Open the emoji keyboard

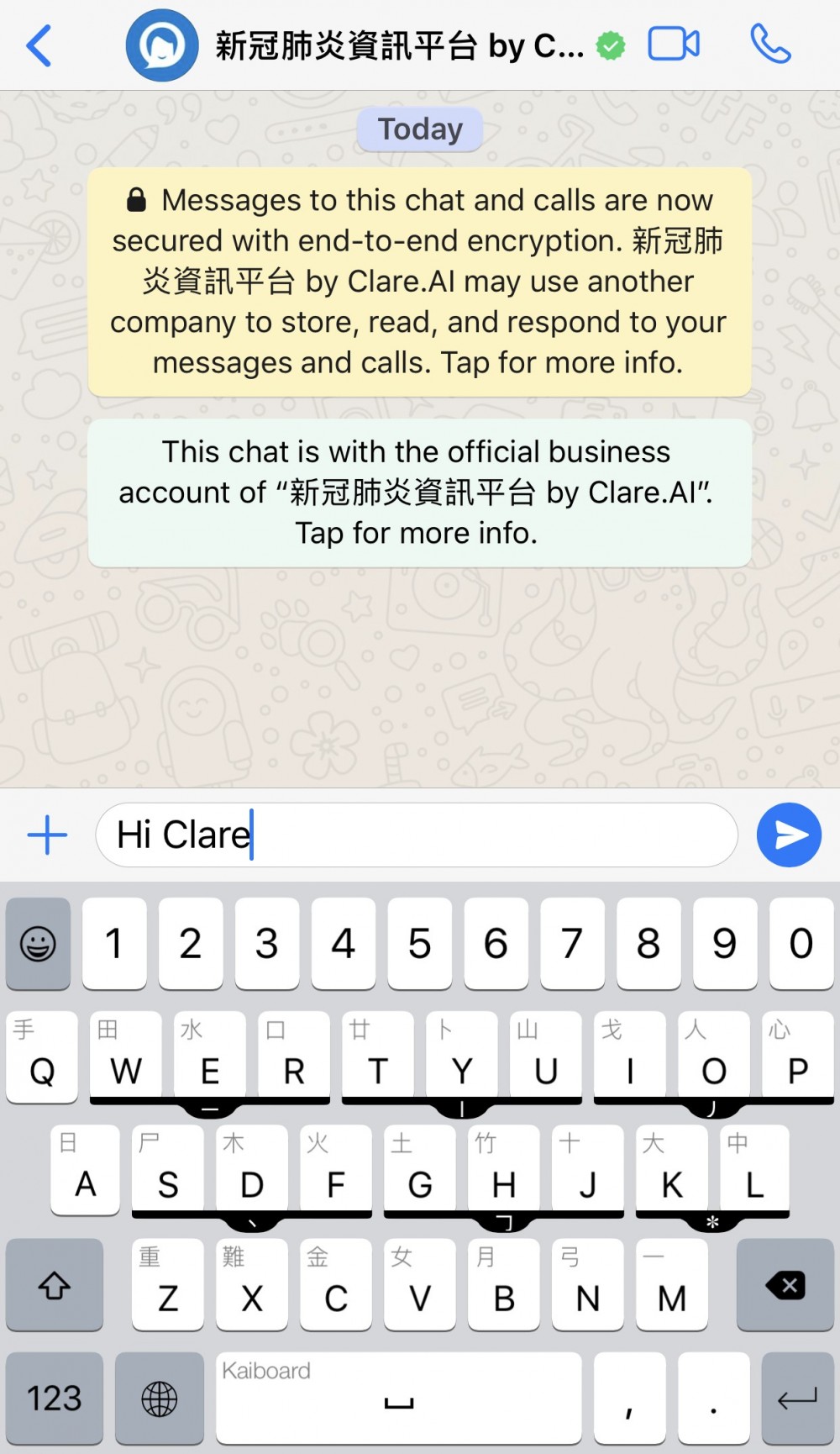click(39, 943)
